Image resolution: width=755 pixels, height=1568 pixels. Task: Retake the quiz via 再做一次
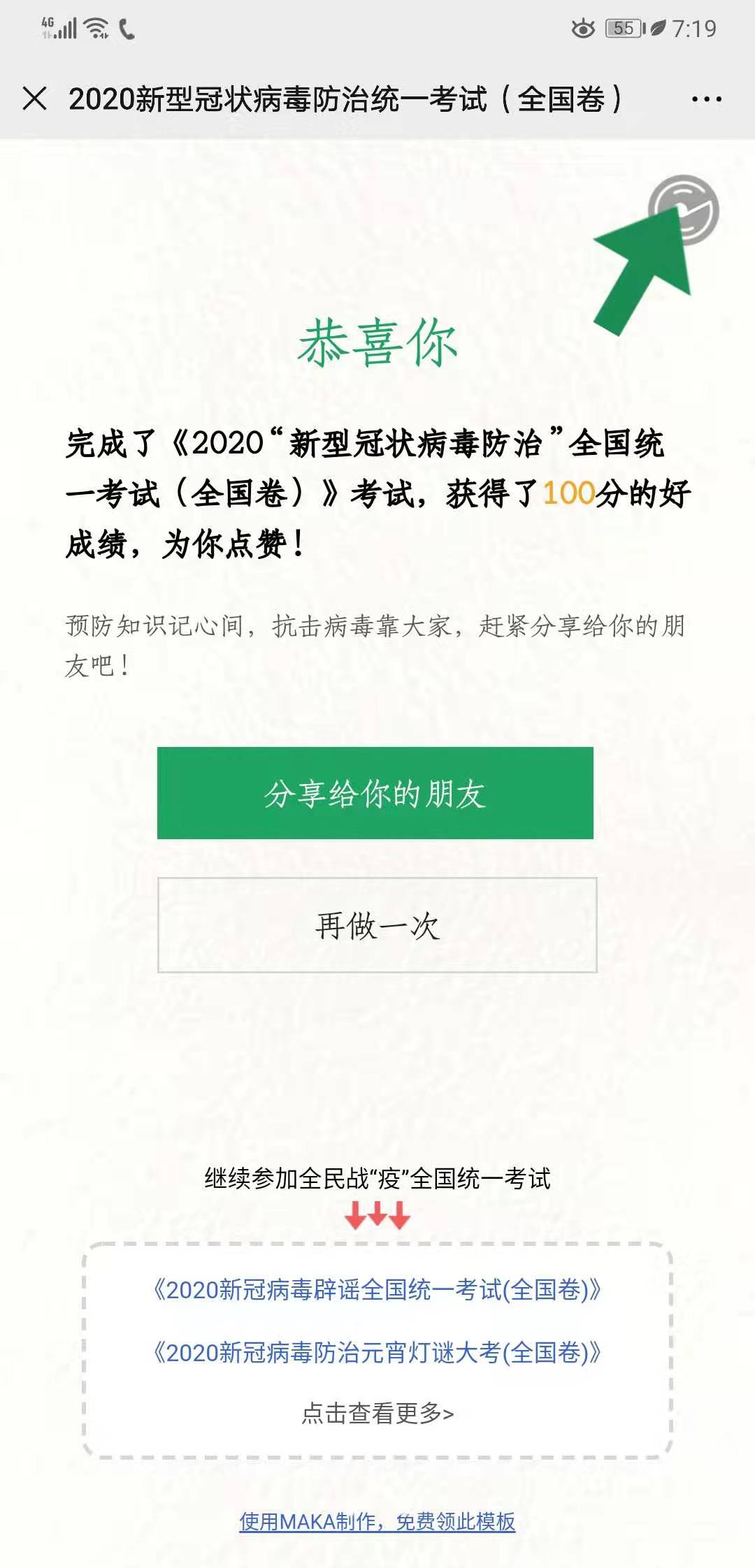377,925
